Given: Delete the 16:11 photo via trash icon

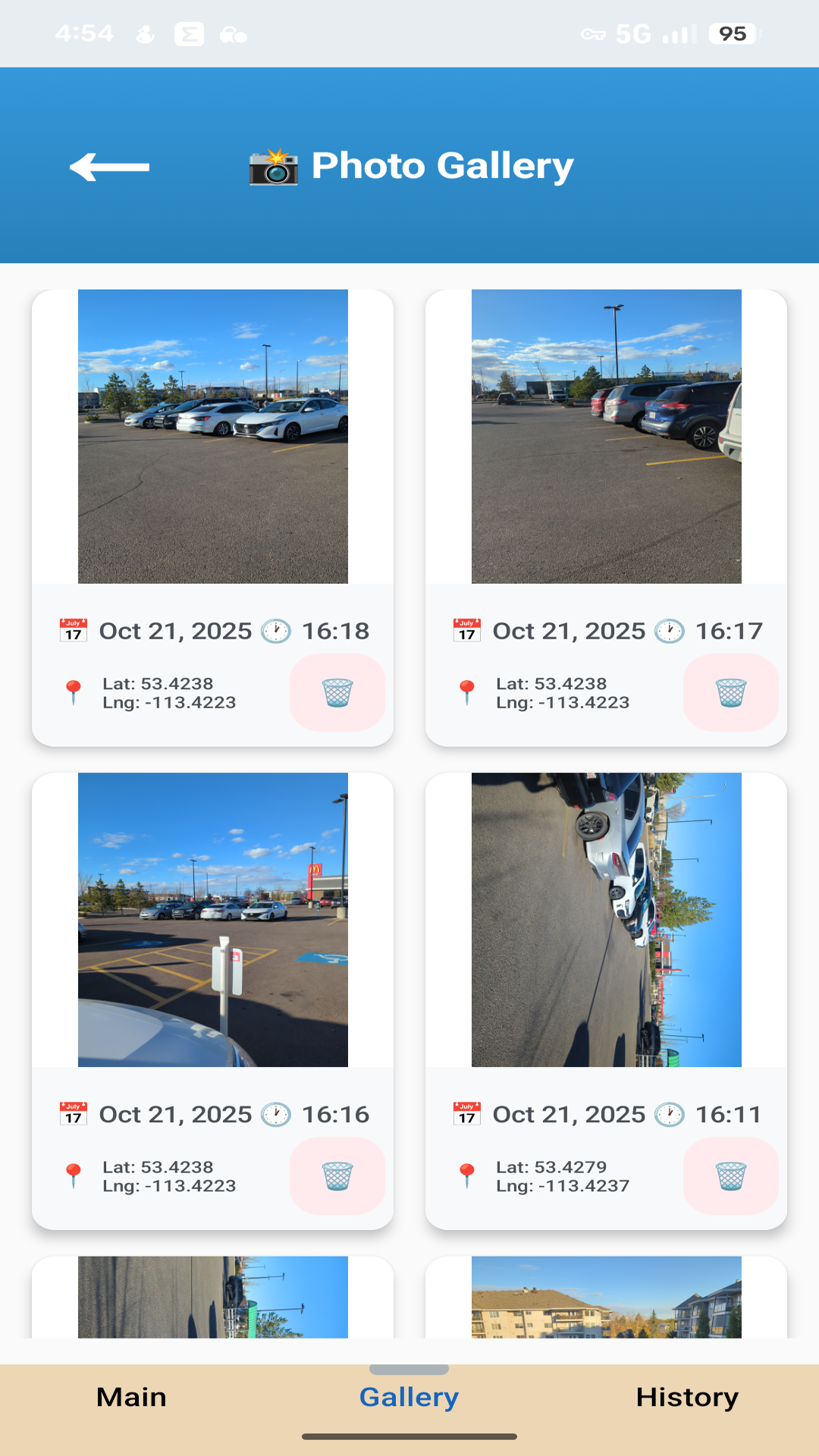Looking at the screenshot, I should pos(730,1177).
